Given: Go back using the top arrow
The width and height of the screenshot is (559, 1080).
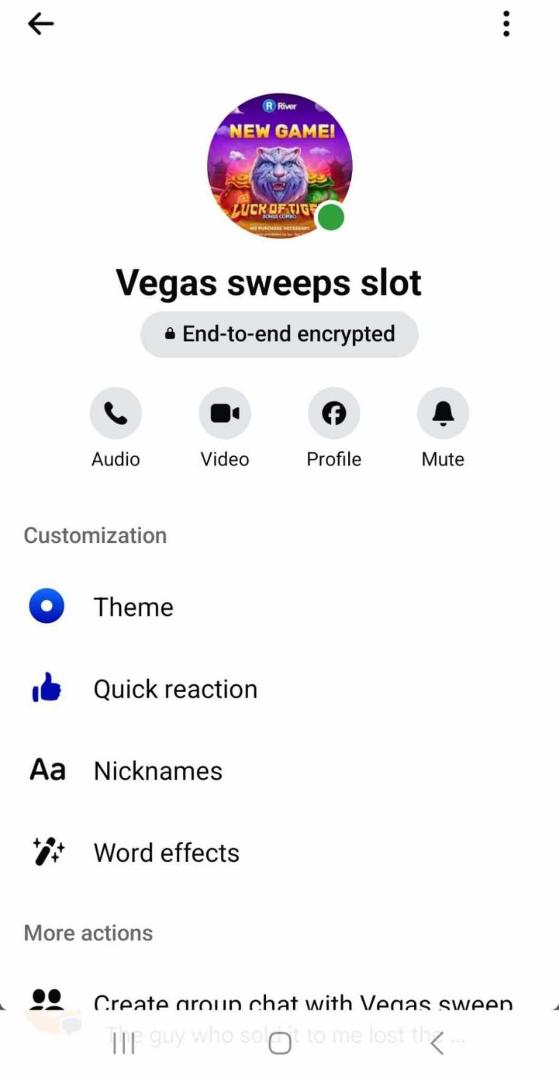Looking at the screenshot, I should [x=41, y=24].
